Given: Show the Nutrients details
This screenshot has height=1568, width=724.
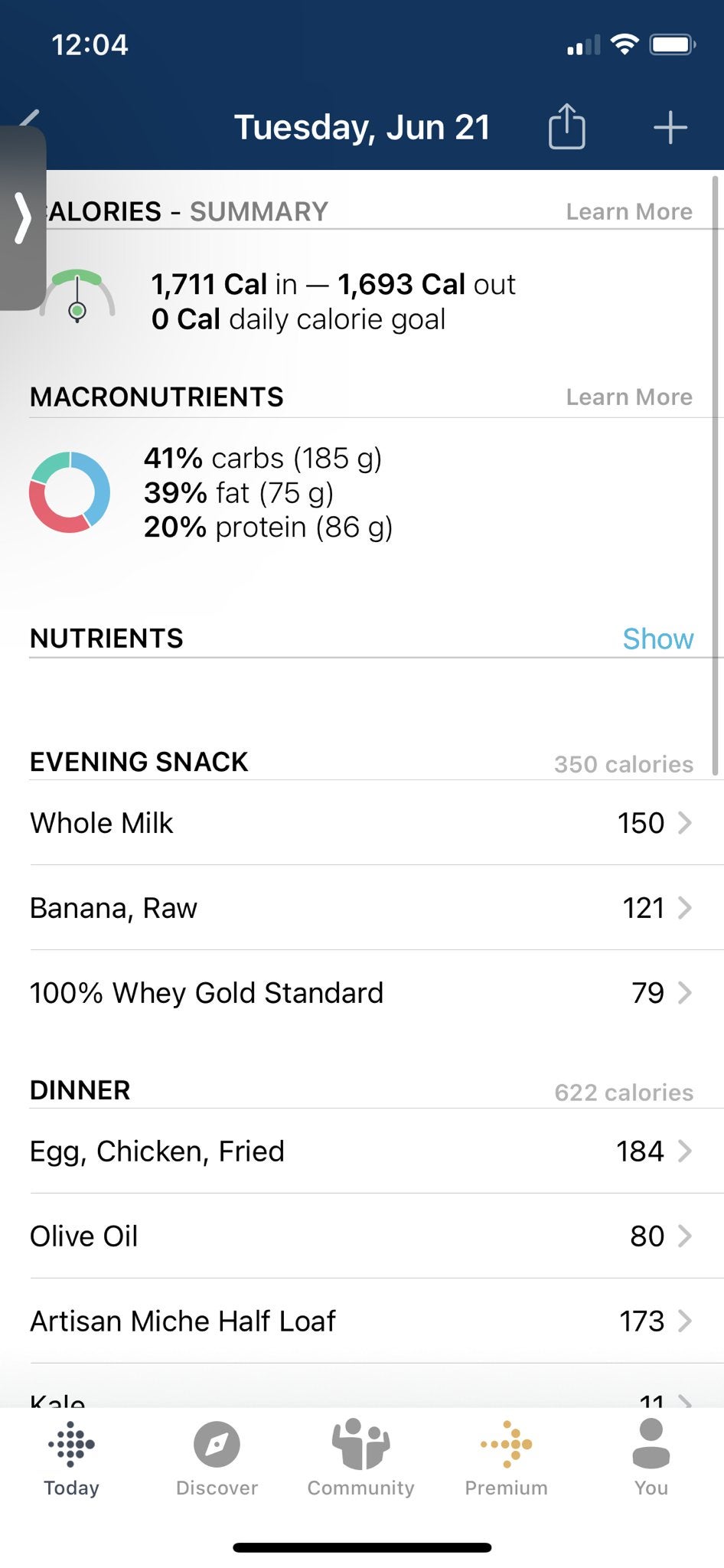Looking at the screenshot, I should pyautogui.click(x=657, y=639).
